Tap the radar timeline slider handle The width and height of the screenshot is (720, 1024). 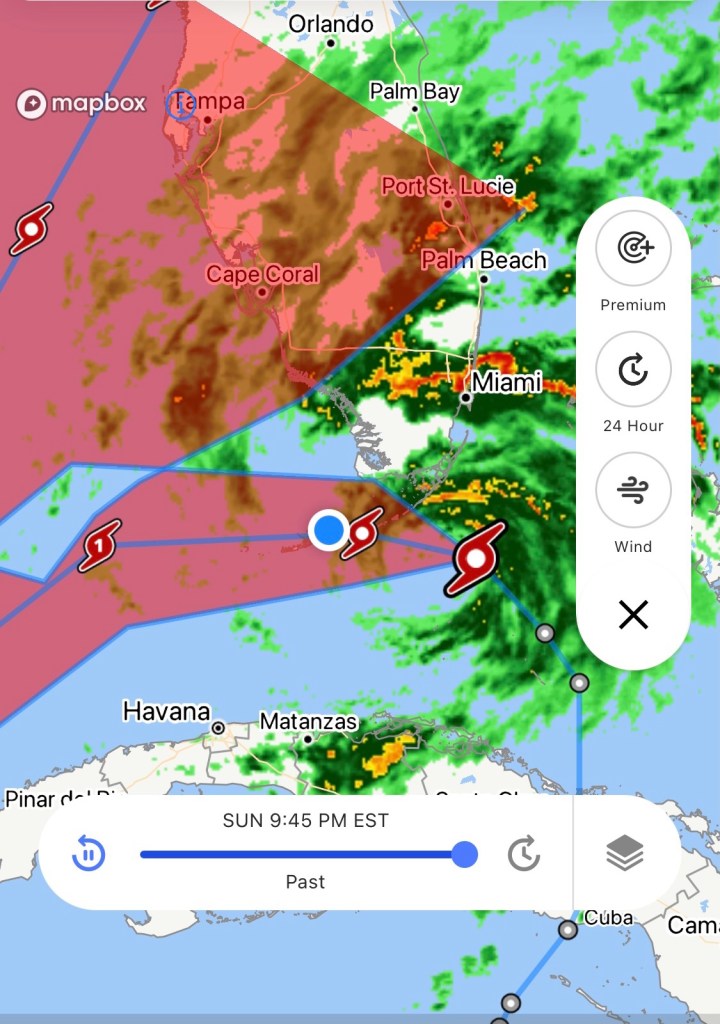464,854
